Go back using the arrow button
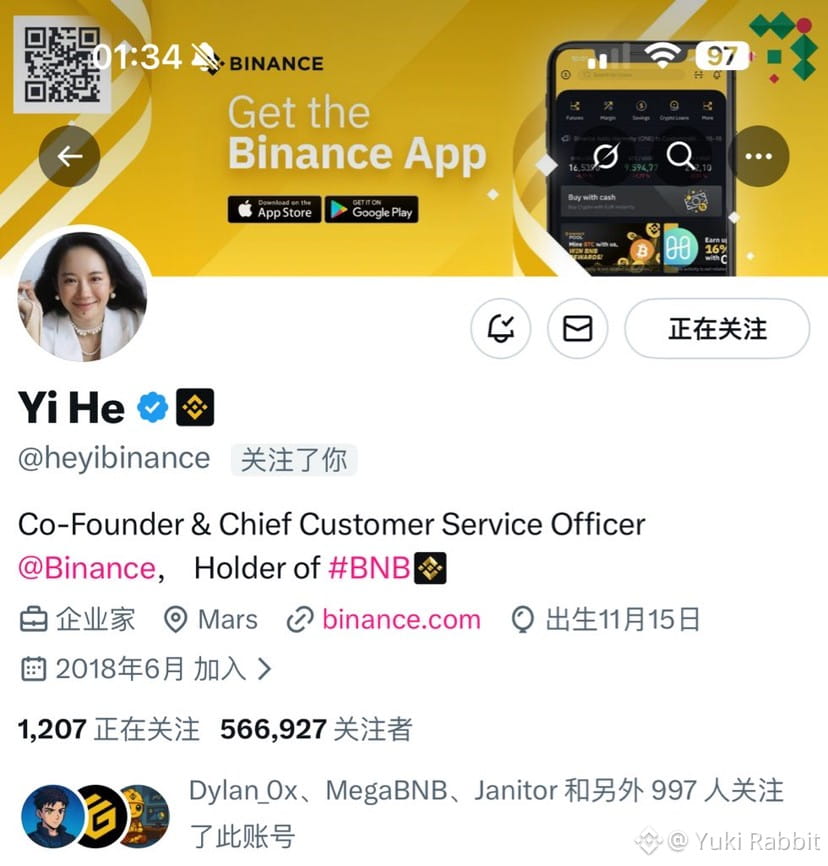The image size is (828, 866). tap(69, 156)
